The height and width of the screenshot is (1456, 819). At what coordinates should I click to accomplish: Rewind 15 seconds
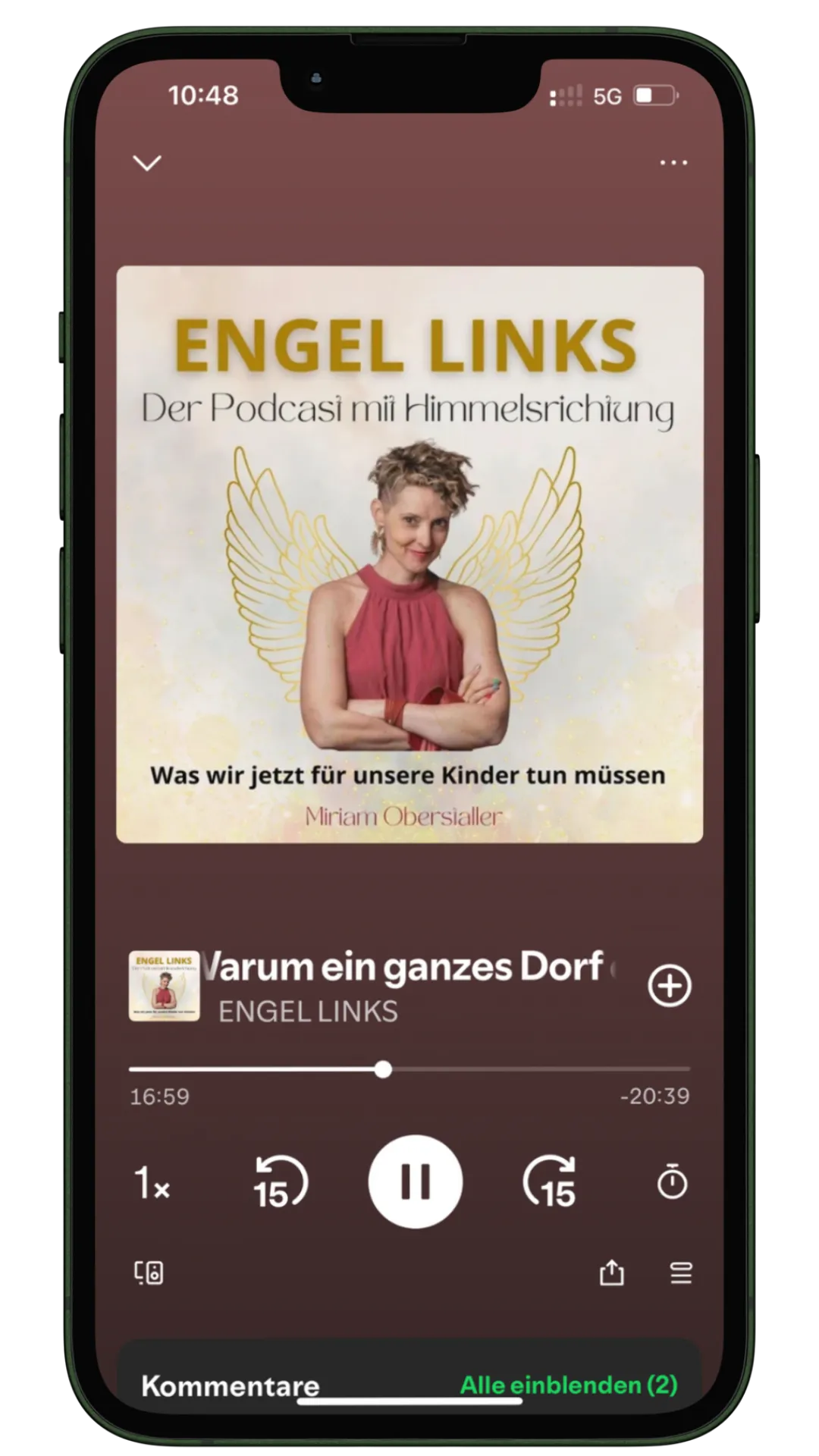pyautogui.click(x=280, y=1181)
